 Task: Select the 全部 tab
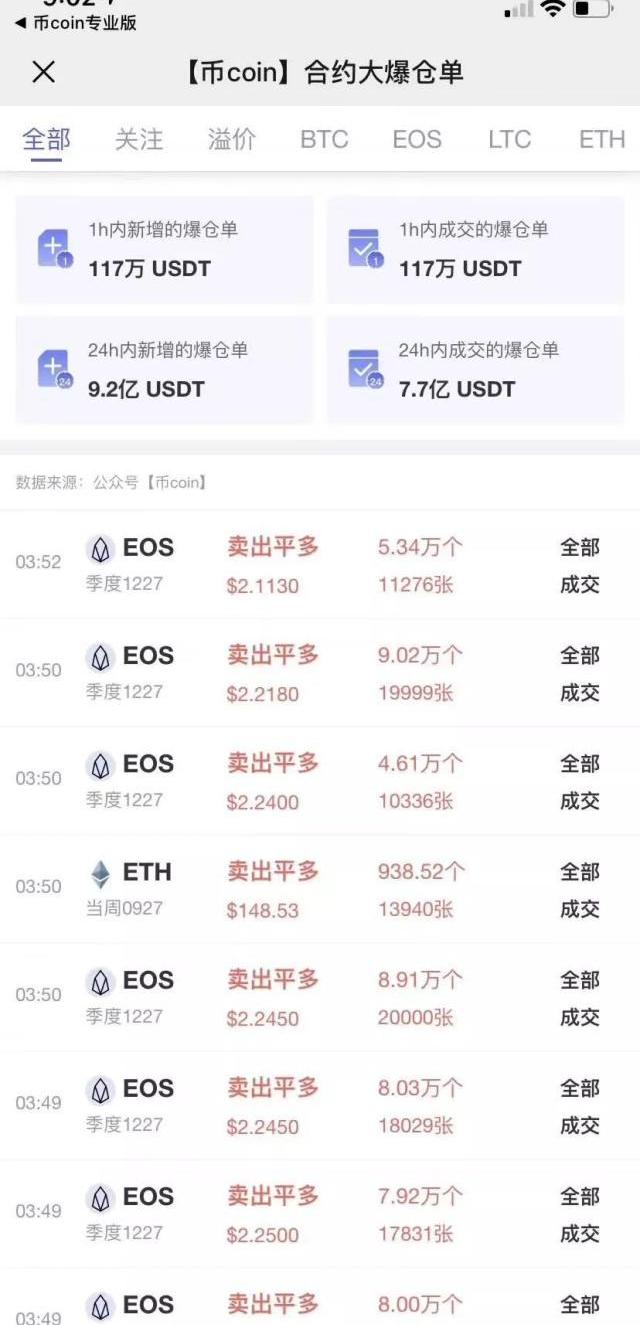(47, 139)
